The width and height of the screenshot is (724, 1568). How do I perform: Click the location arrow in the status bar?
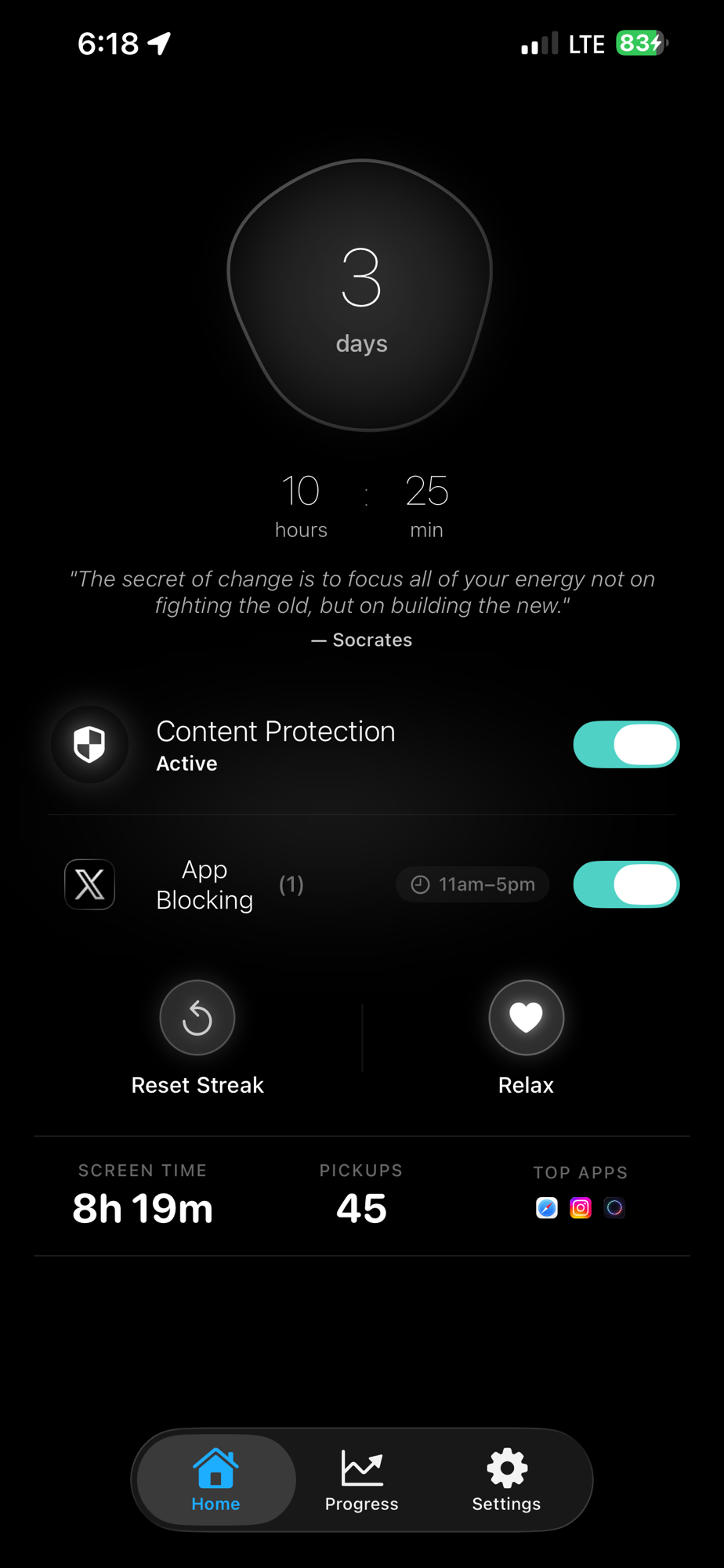[x=161, y=44]
